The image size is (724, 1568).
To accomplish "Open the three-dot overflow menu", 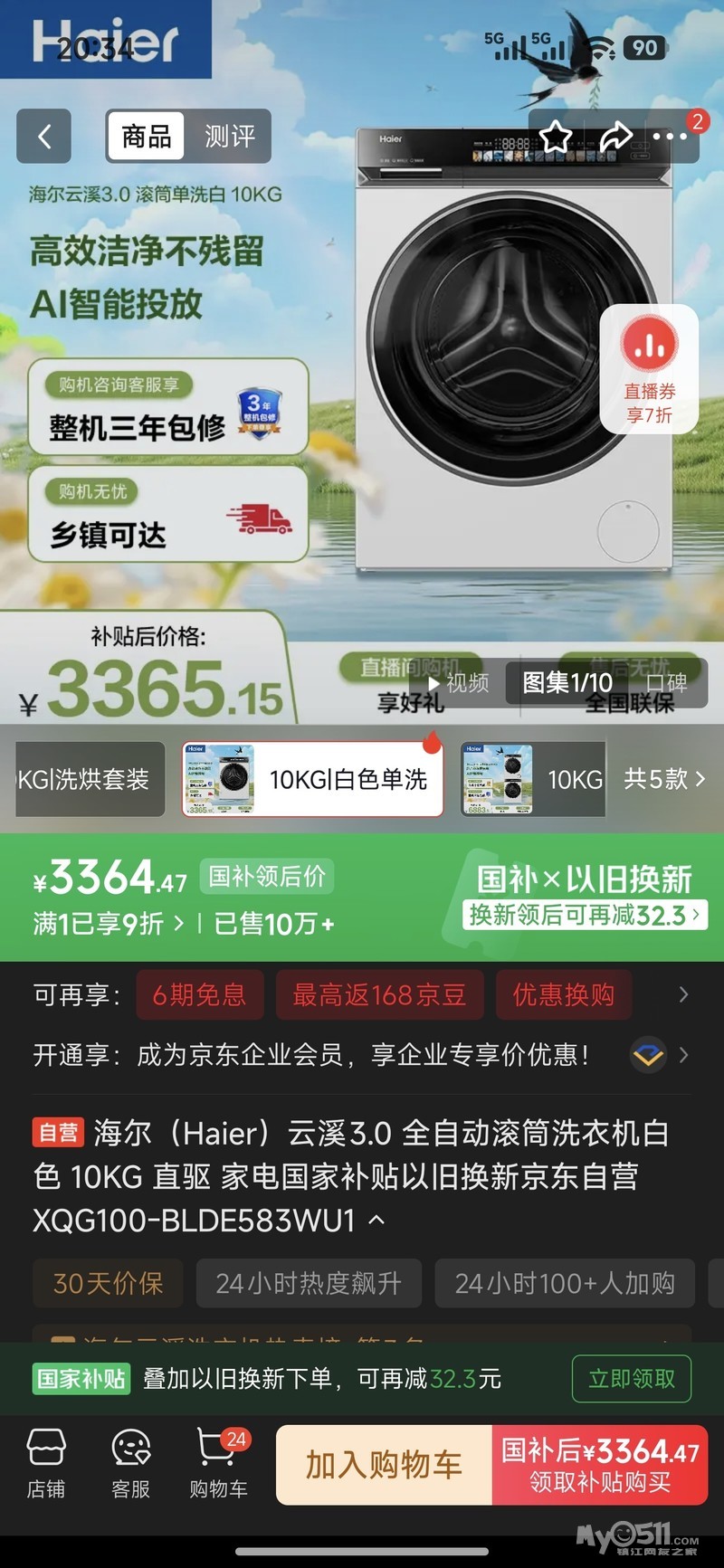I will pyautogui.click(x=670, y=138).
